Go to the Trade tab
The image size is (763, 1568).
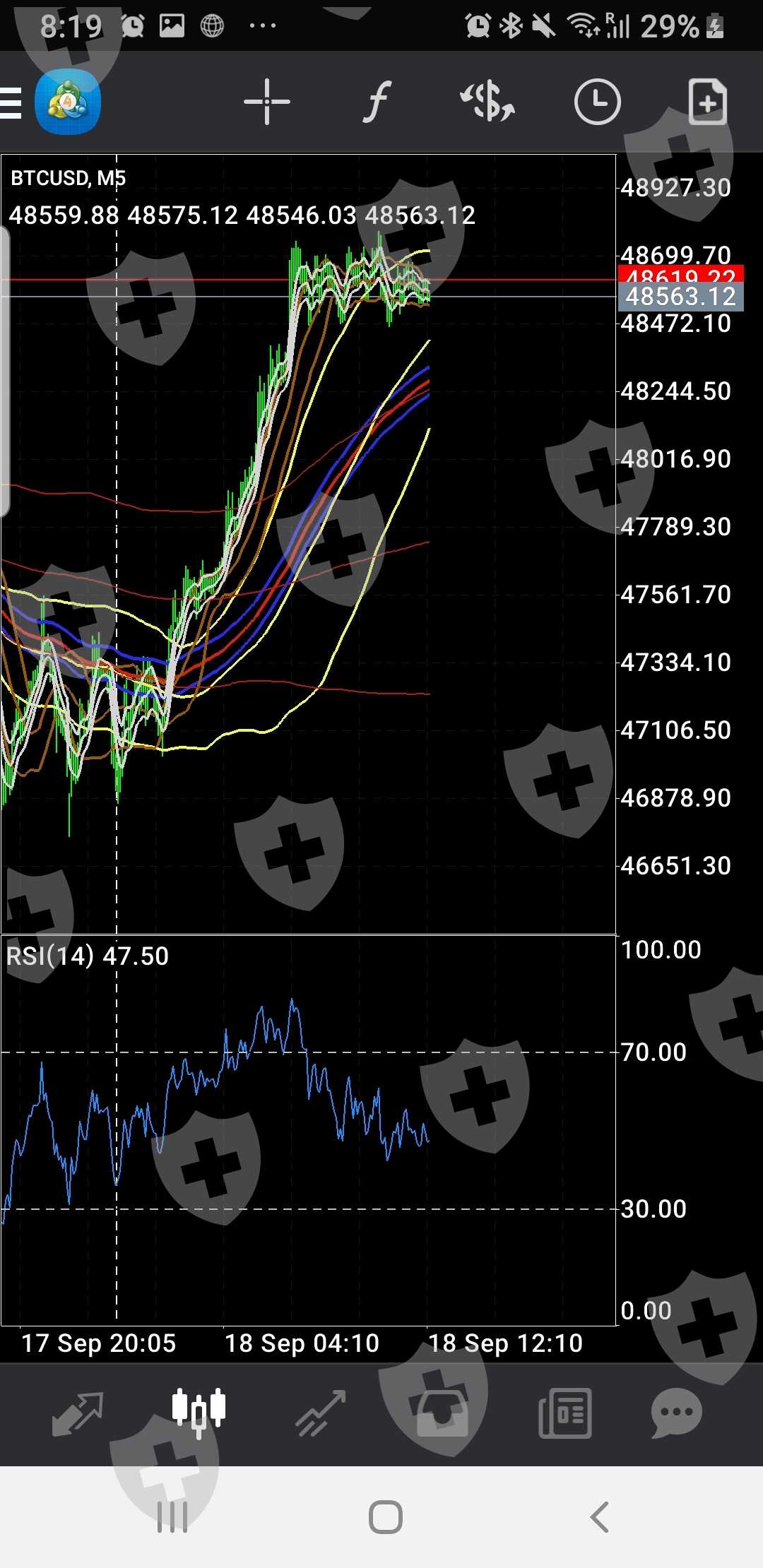pos(321,1413)
